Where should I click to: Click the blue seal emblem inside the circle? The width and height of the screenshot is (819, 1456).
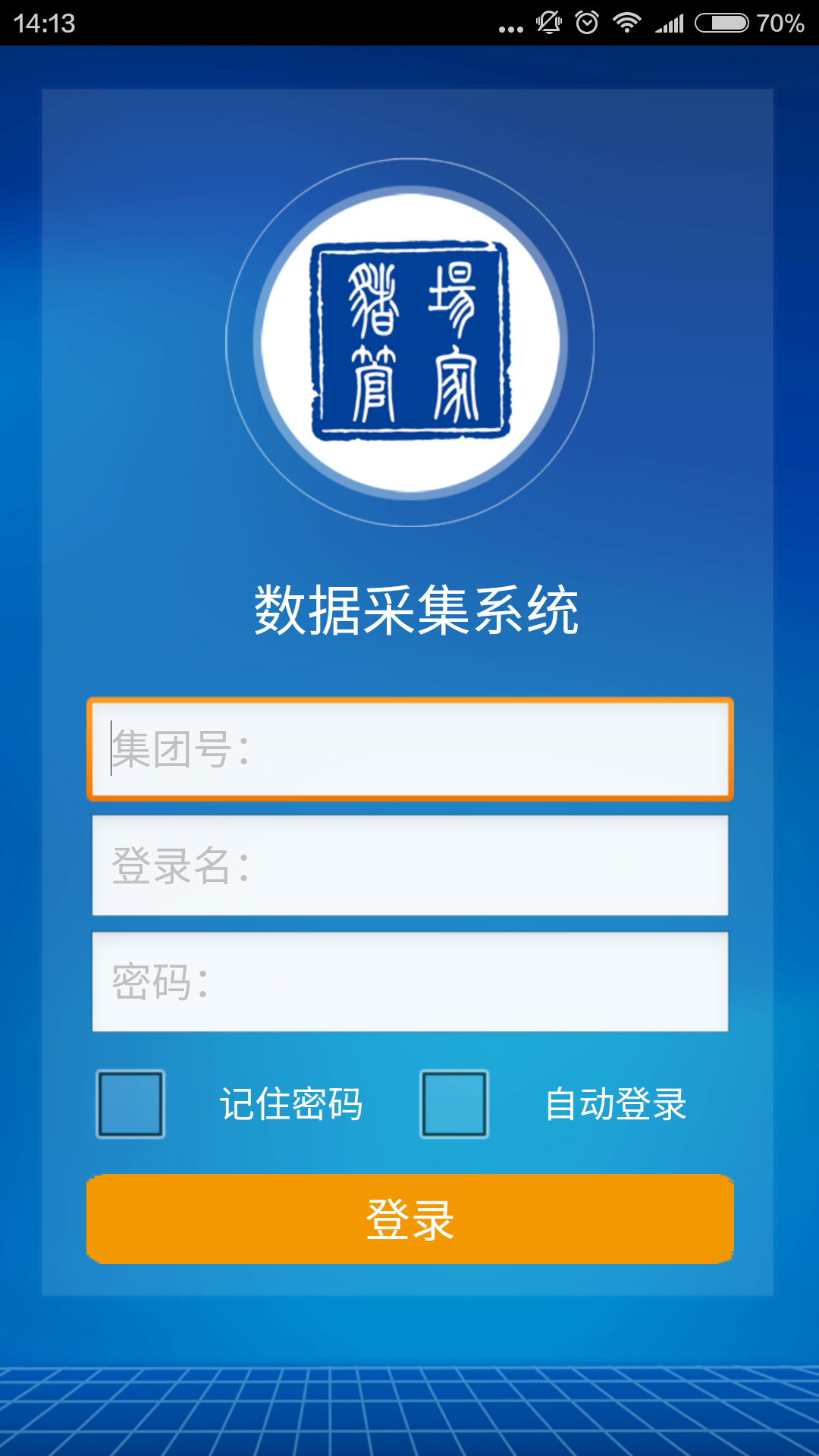click(x=409, y=341)
